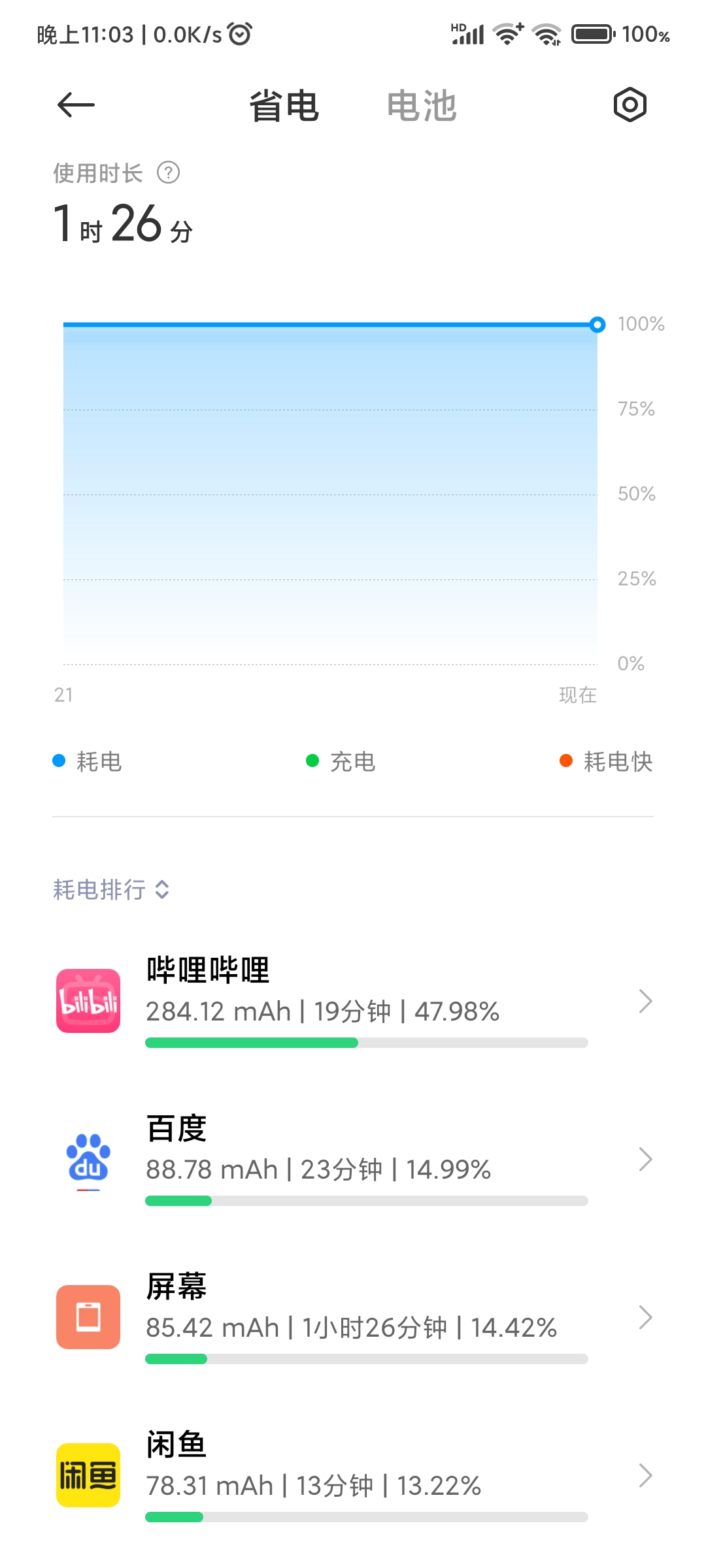Open 哔哩哔哩 power usage details
The height and width of the screenshot is (1568, 706).
[x=353, y=1001]
